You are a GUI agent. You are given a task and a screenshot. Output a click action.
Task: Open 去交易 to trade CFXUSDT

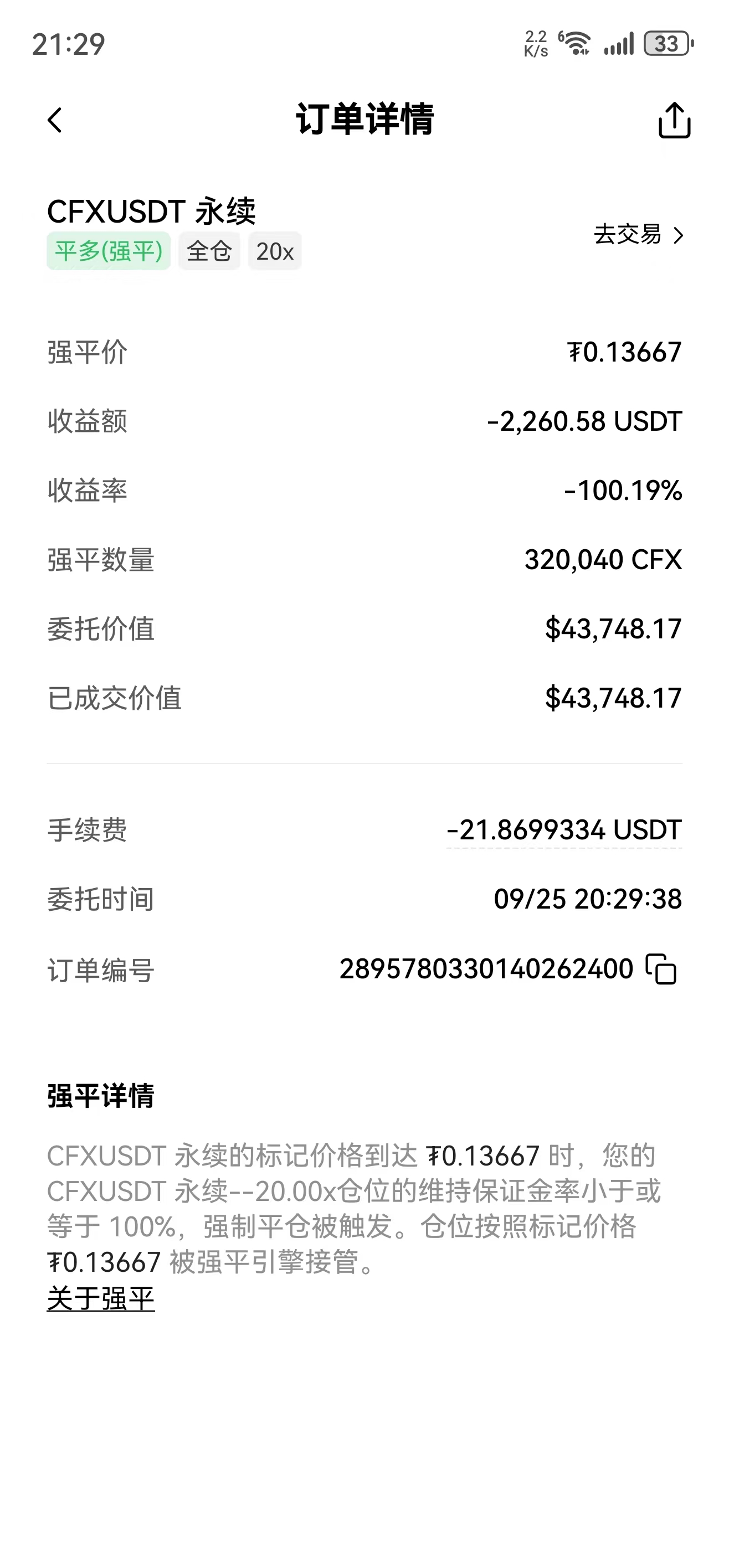(x=638, y=235)
